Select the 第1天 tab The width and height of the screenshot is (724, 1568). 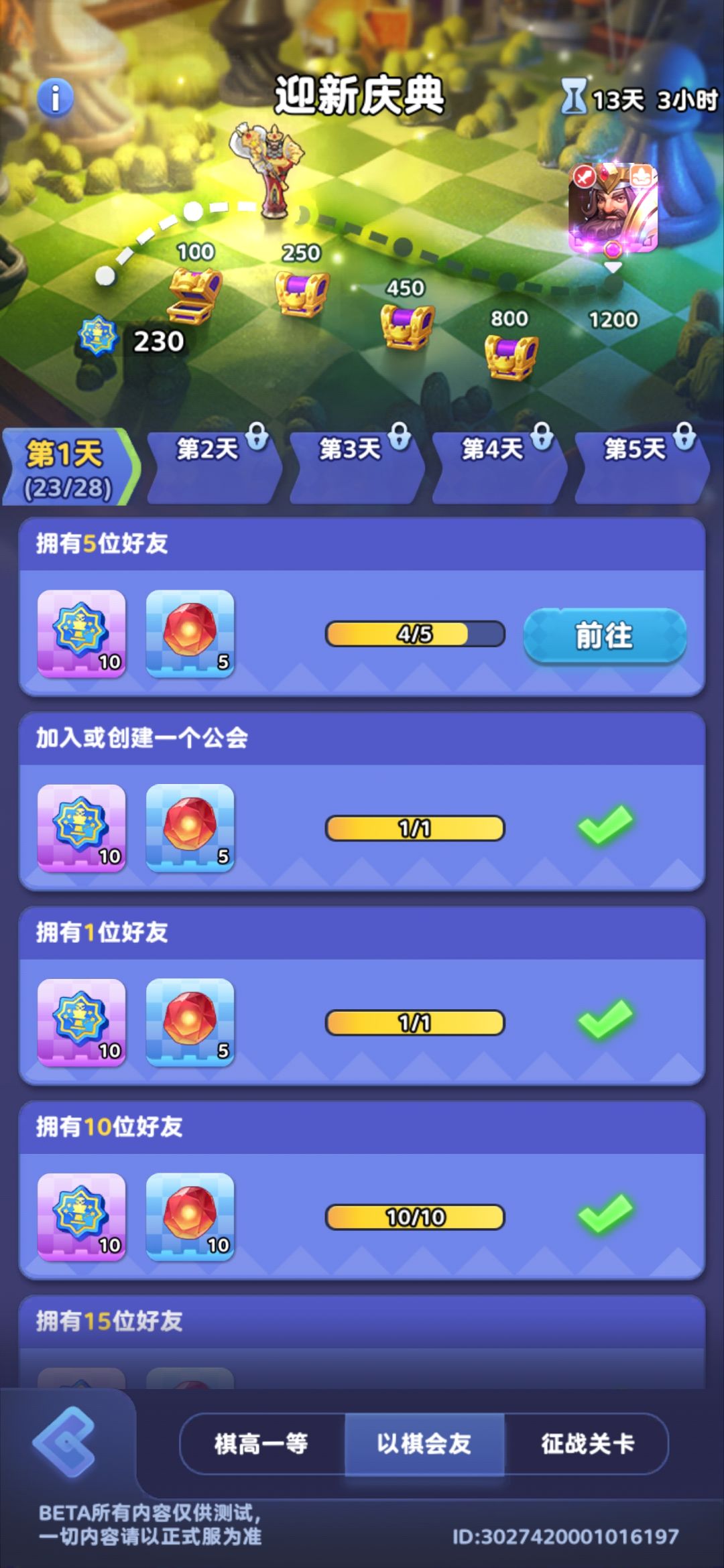point(70,467)
